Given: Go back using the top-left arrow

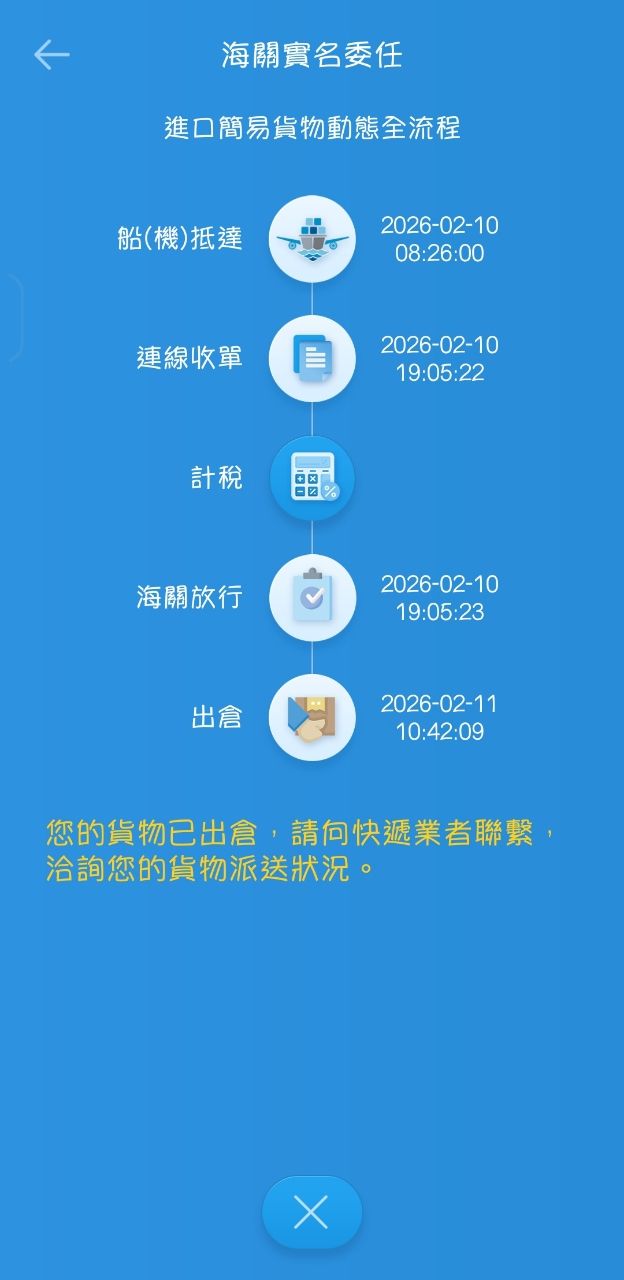Looking at the screenshot, I should (51, 55).
